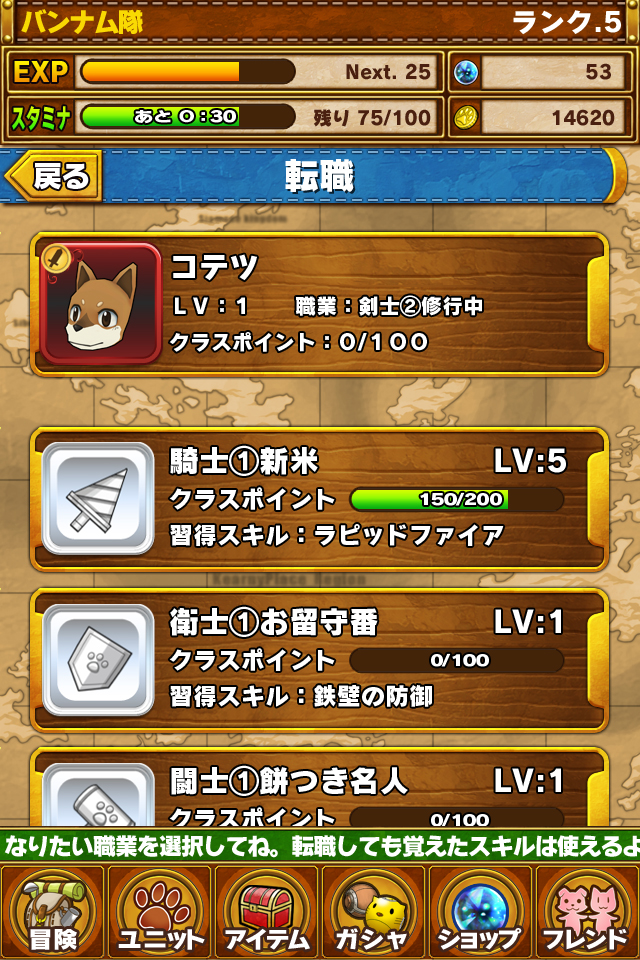Pick the 闘士①餅つき名人 job card

(x=320, y=795)
